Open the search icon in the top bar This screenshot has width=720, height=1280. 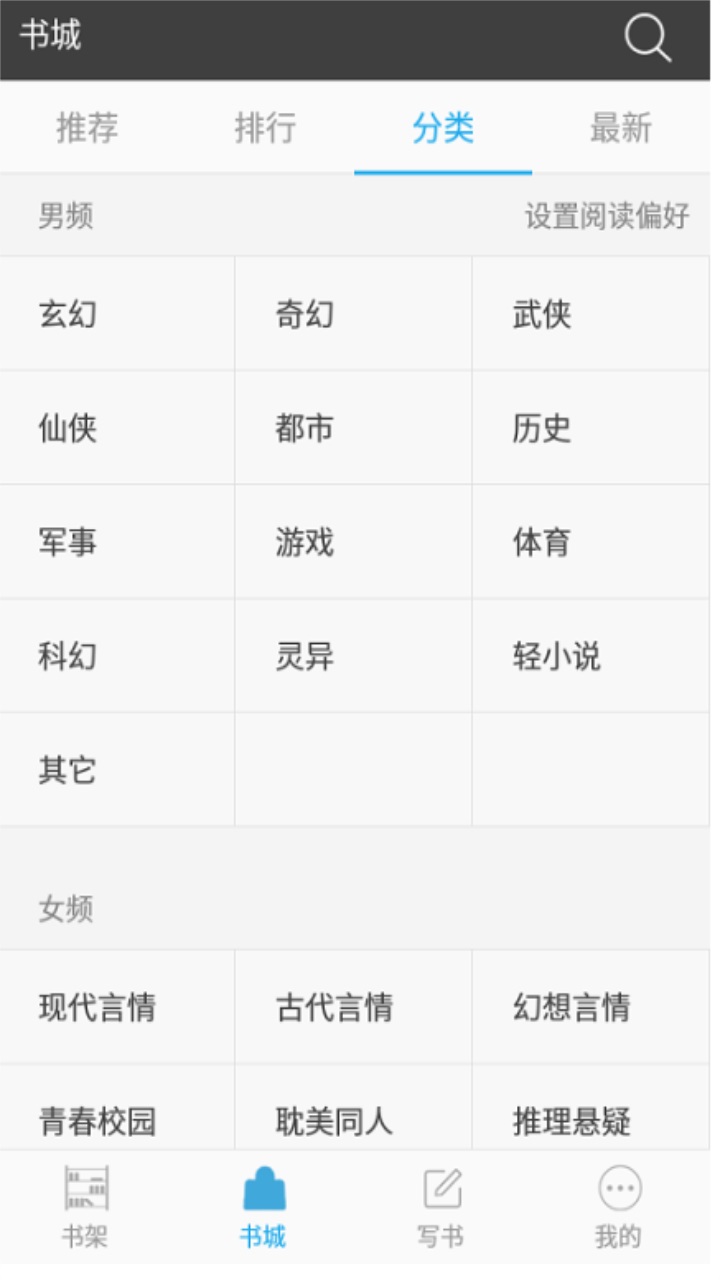pyautogui.click(x=647, y=38)
